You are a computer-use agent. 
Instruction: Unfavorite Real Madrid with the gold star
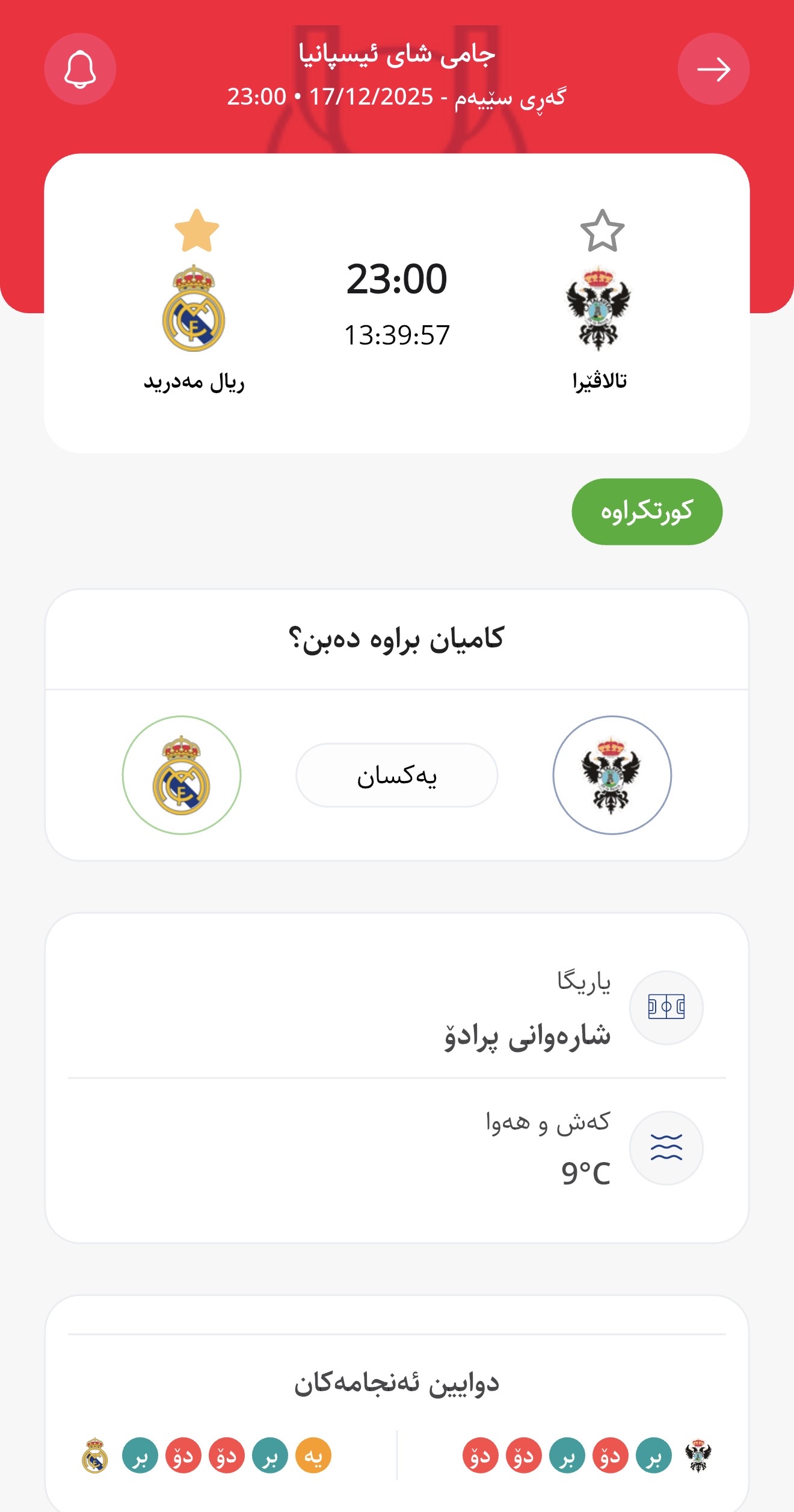[x=197, y=231]
